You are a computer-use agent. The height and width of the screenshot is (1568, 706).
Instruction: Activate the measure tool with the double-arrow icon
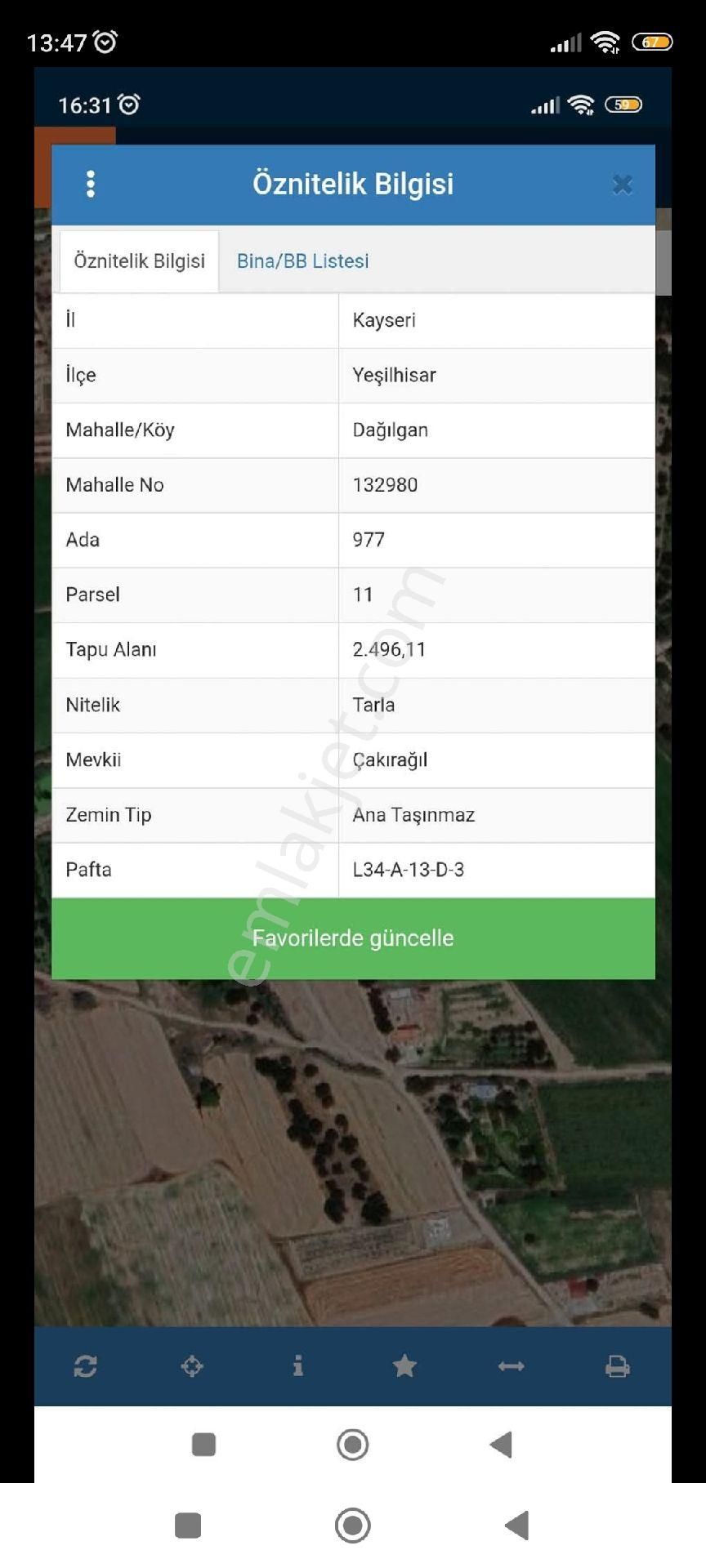tap(511, 1366)
